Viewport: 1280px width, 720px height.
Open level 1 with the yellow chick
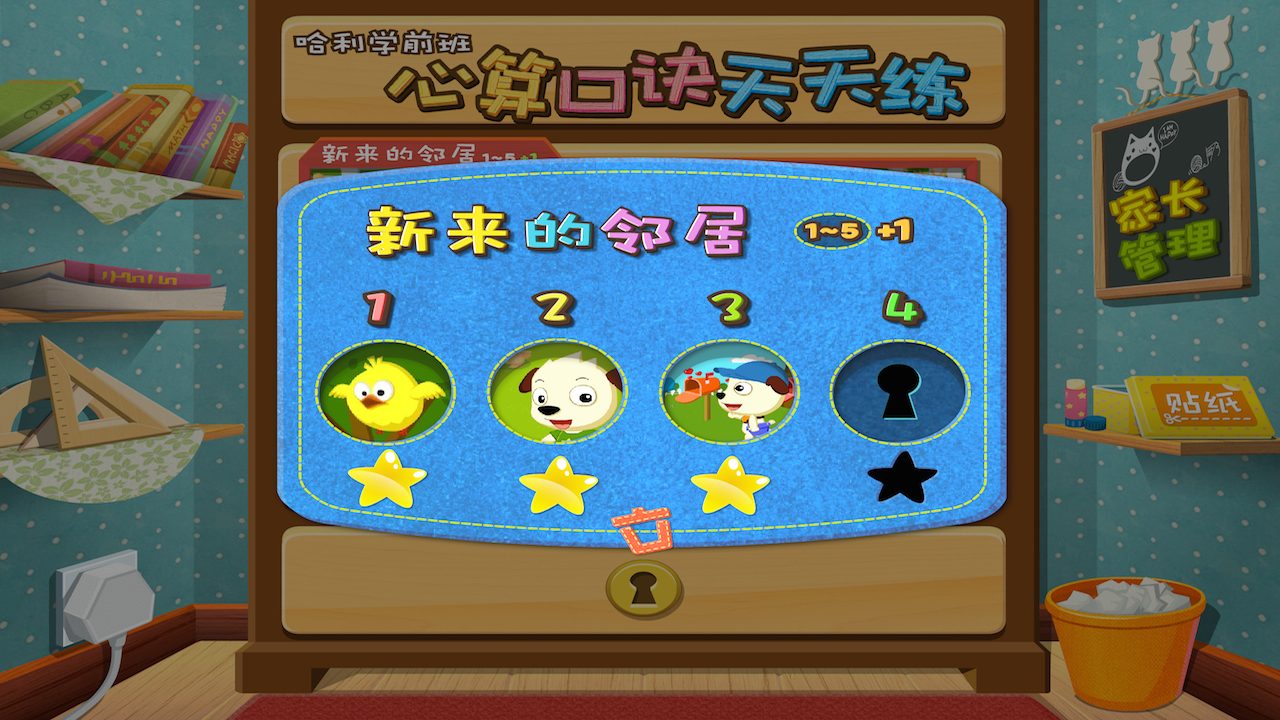[x=385, y=392]
